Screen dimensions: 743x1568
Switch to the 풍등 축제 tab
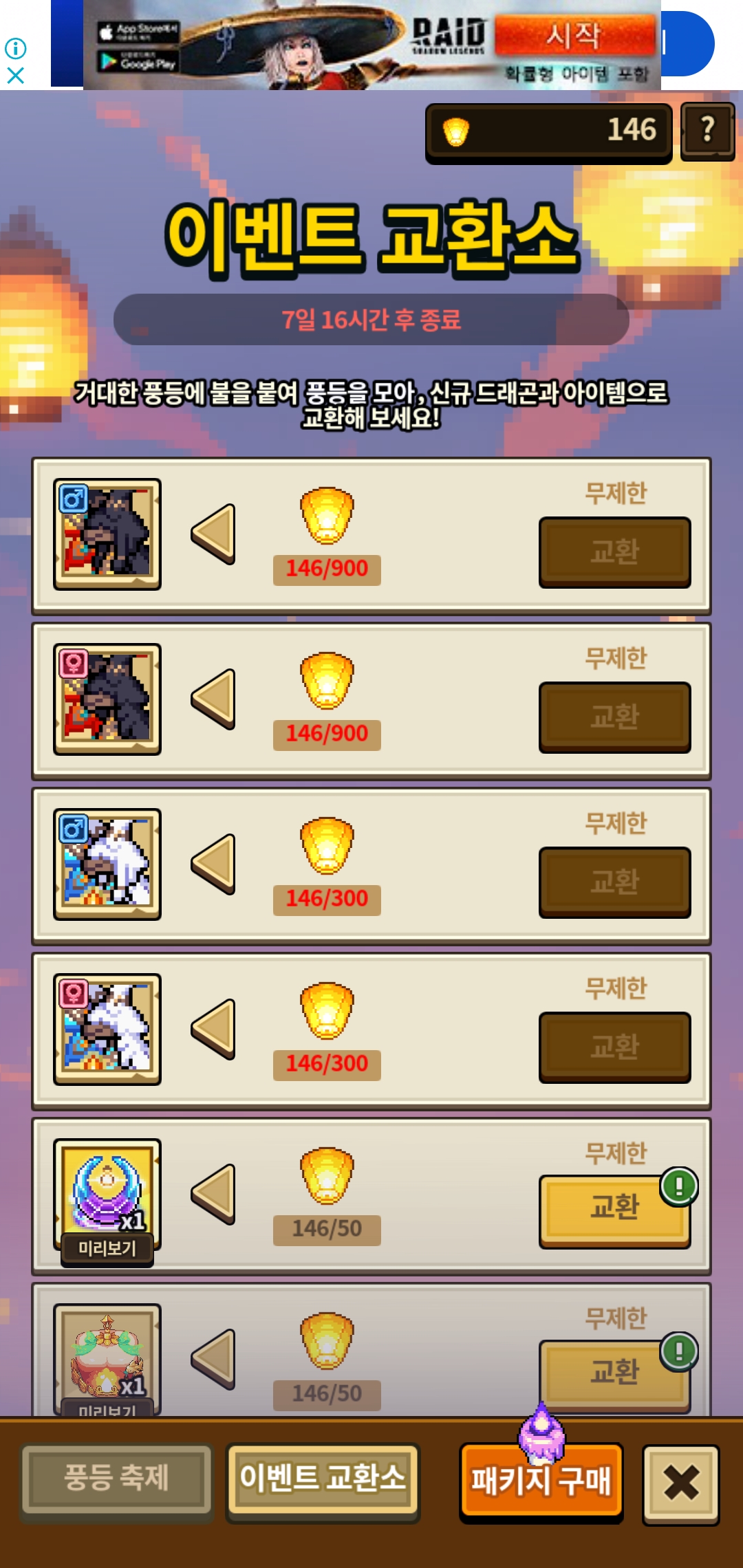(116, 1479)
